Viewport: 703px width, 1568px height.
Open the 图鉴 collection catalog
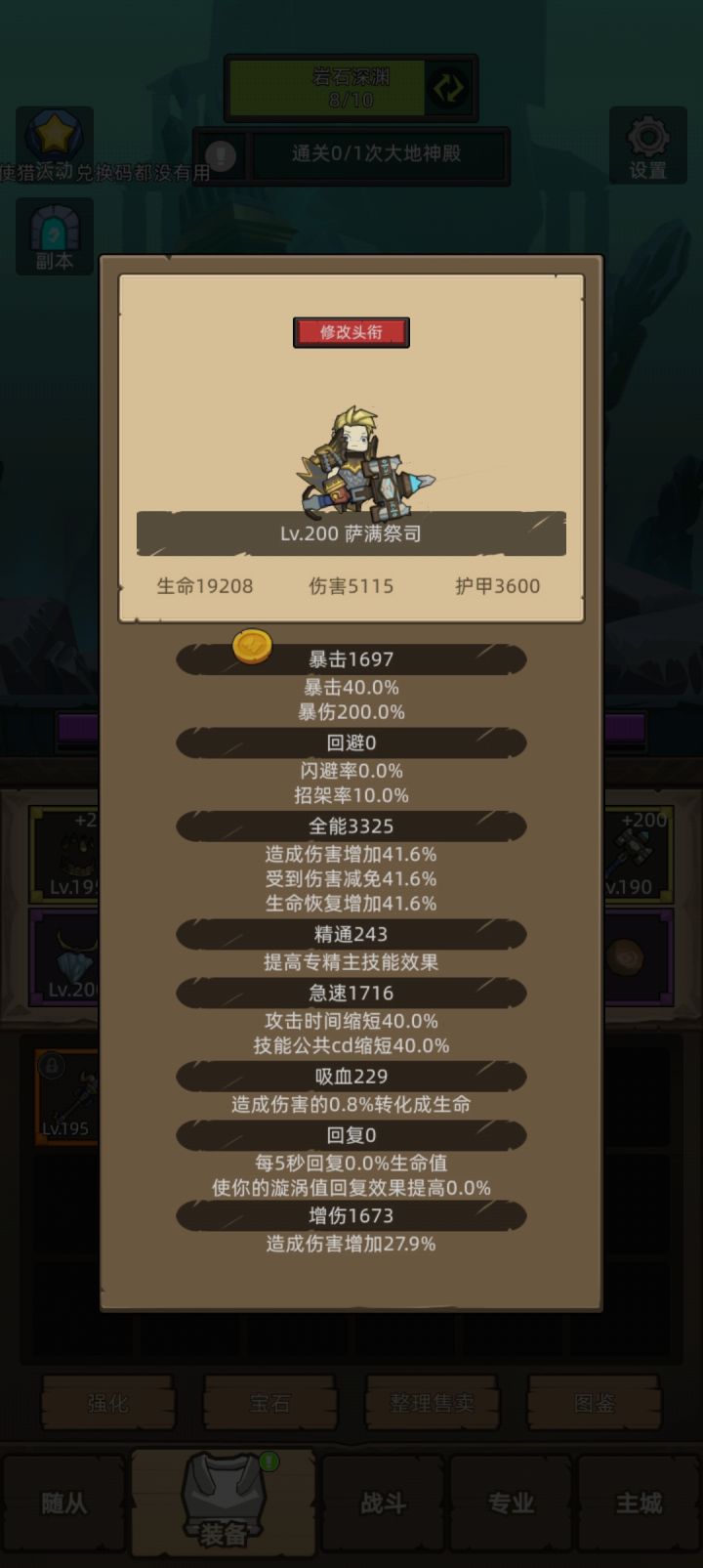pyautogui.click(x=595, y=1404)
